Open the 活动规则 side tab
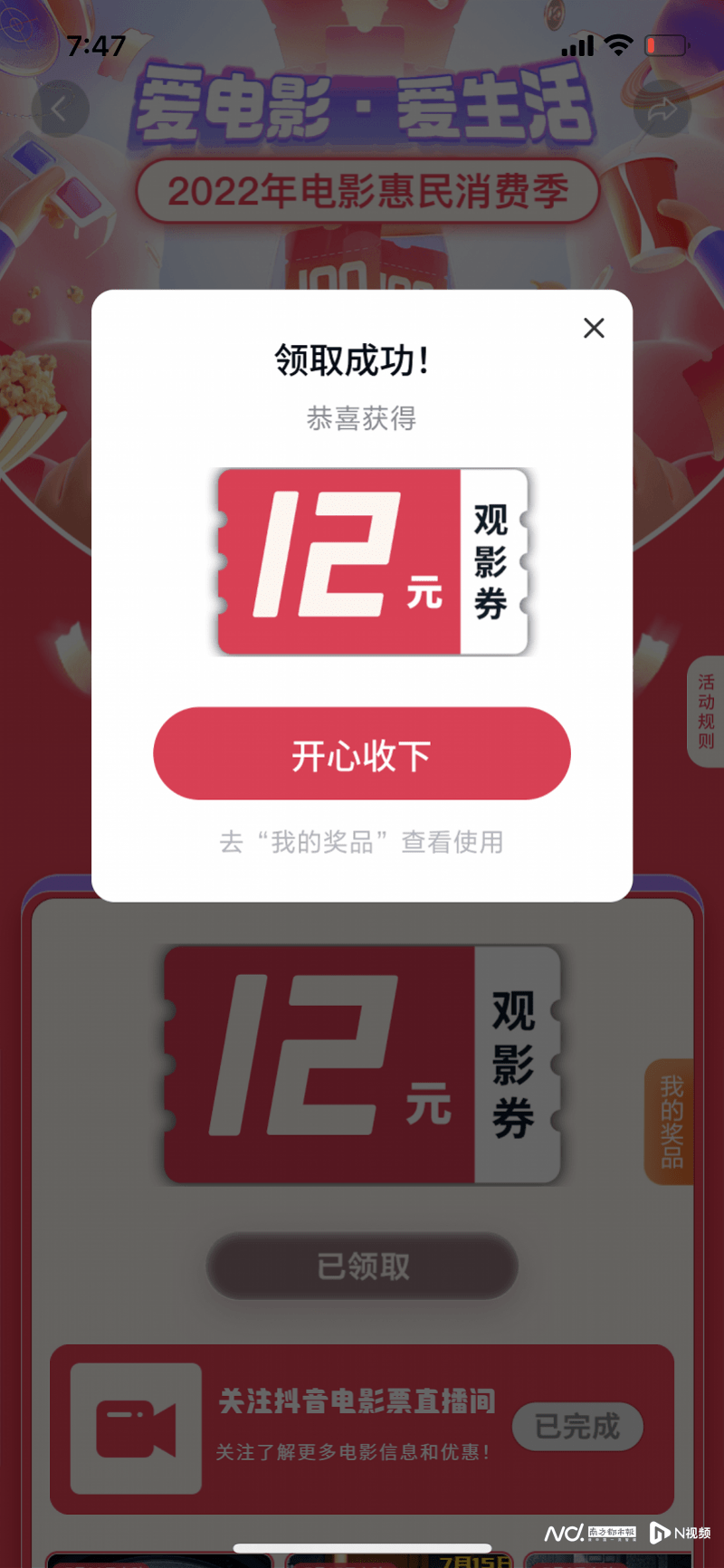Image resolution: width=724 pixels, height=1568 pixels. click(x=706, y=712)
